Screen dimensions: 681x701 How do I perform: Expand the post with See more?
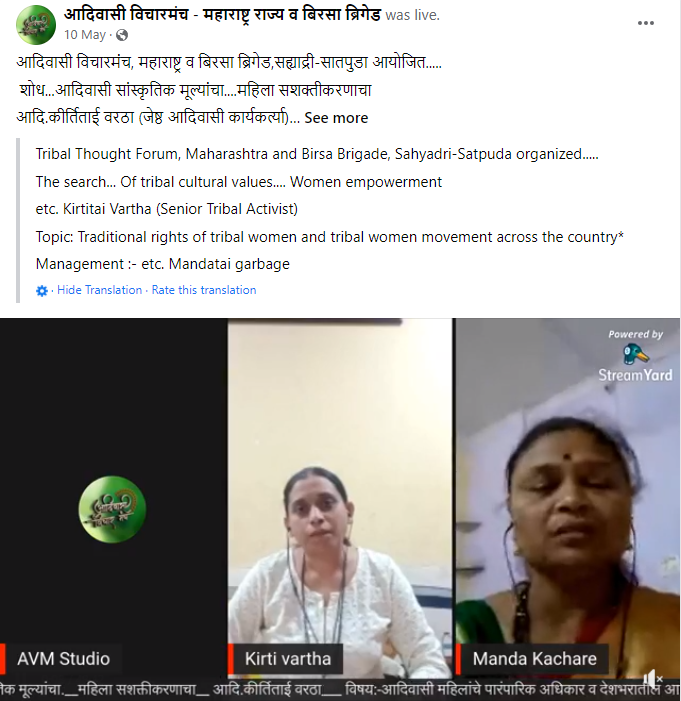pyautogui.click(x=336, y=118)
